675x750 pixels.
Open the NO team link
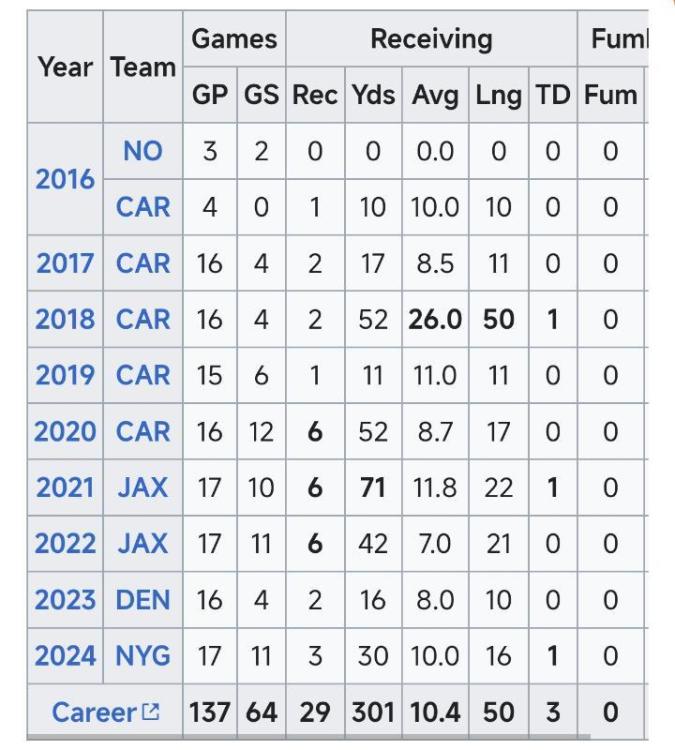click(x=143, y=151)
